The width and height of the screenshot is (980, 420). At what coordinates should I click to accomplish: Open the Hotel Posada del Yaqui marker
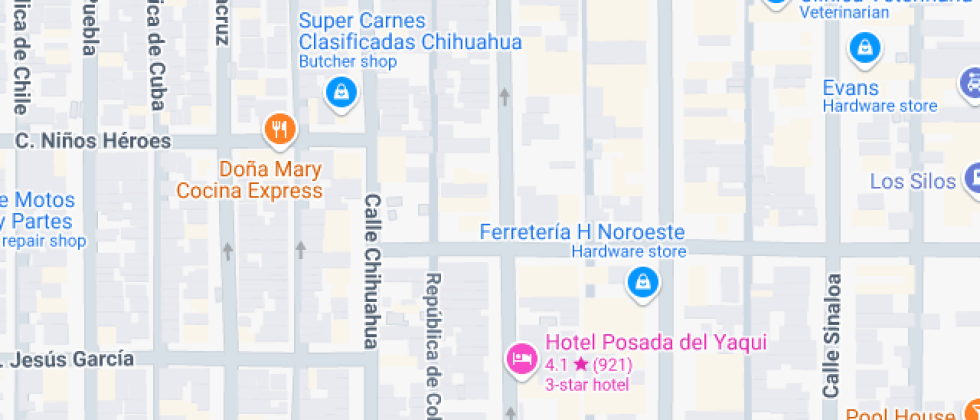(x=522, y=361)
